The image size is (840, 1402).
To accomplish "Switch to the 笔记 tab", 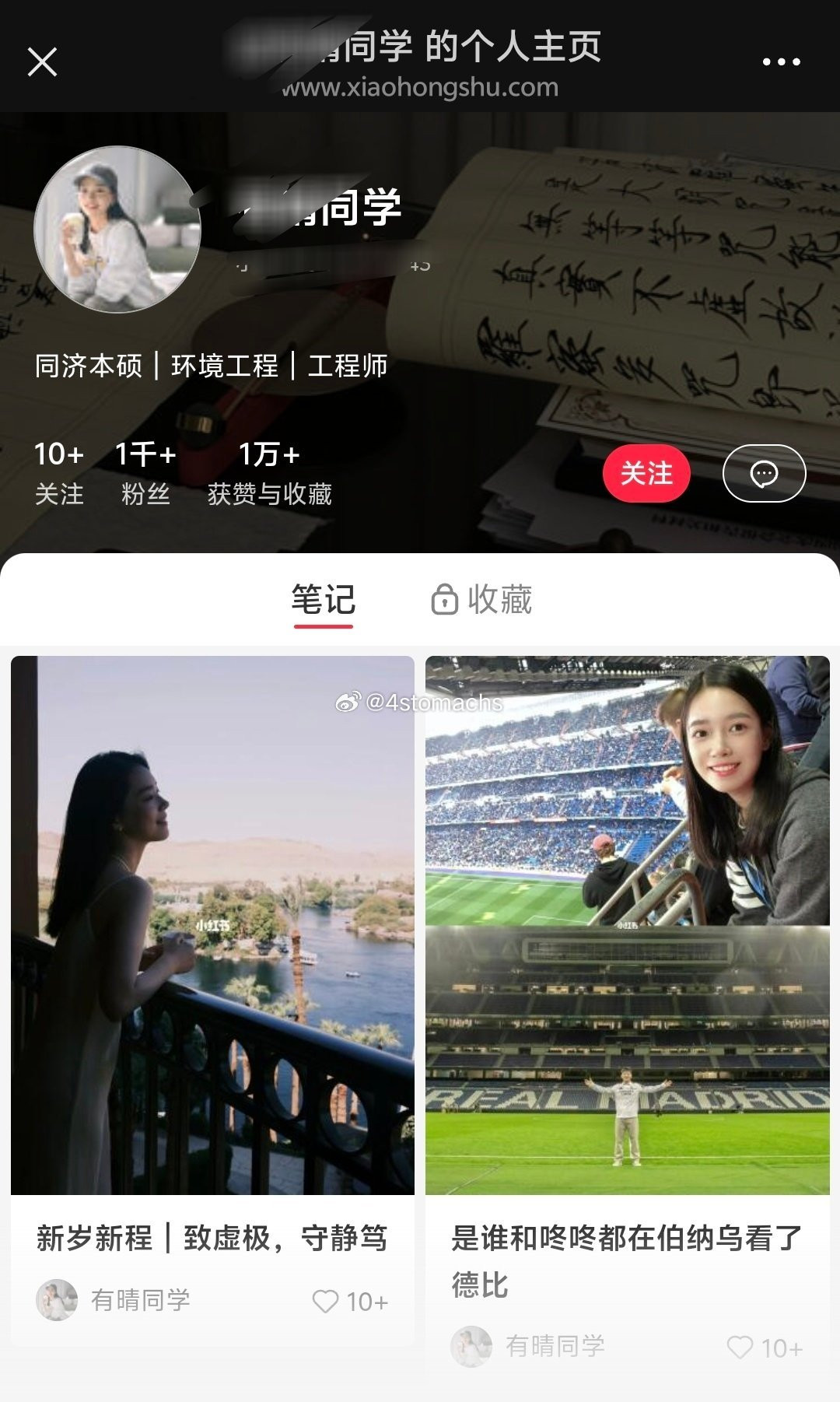I will coord(323,600).
